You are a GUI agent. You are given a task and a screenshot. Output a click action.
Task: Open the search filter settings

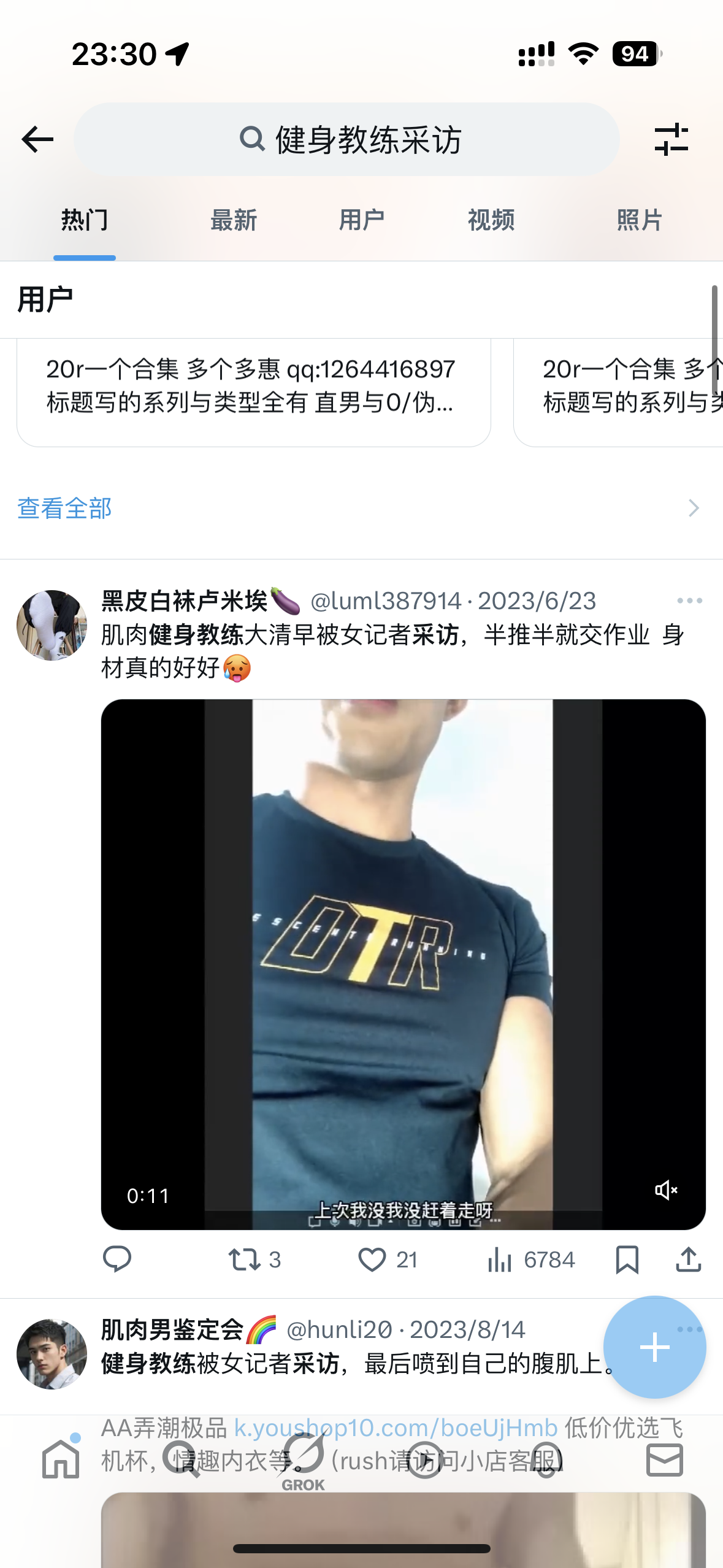(671, 140)
